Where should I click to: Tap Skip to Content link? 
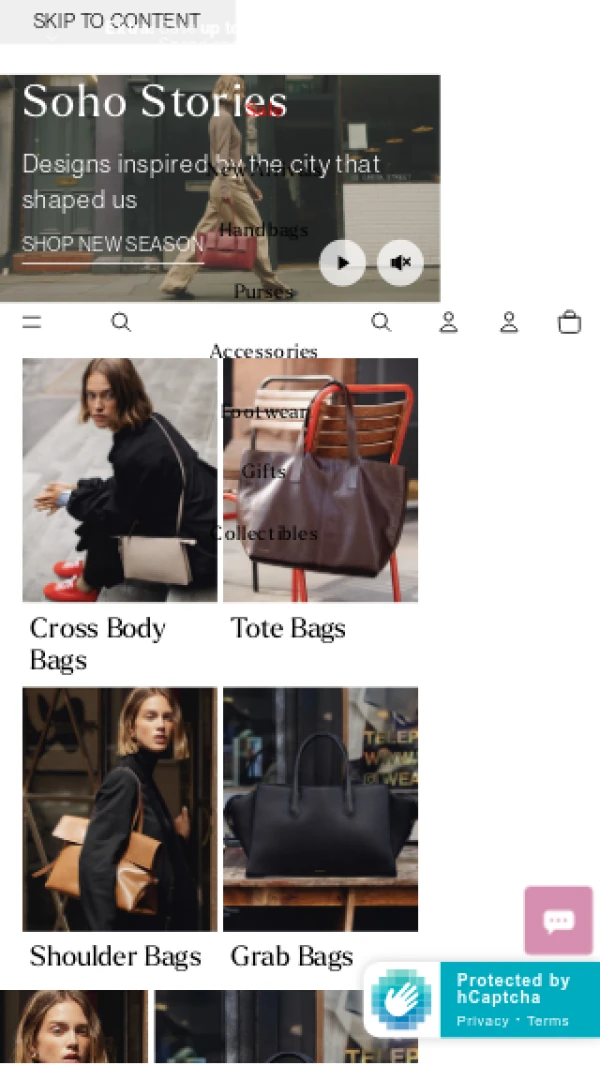pyautogui.click(x=116, y=21)
